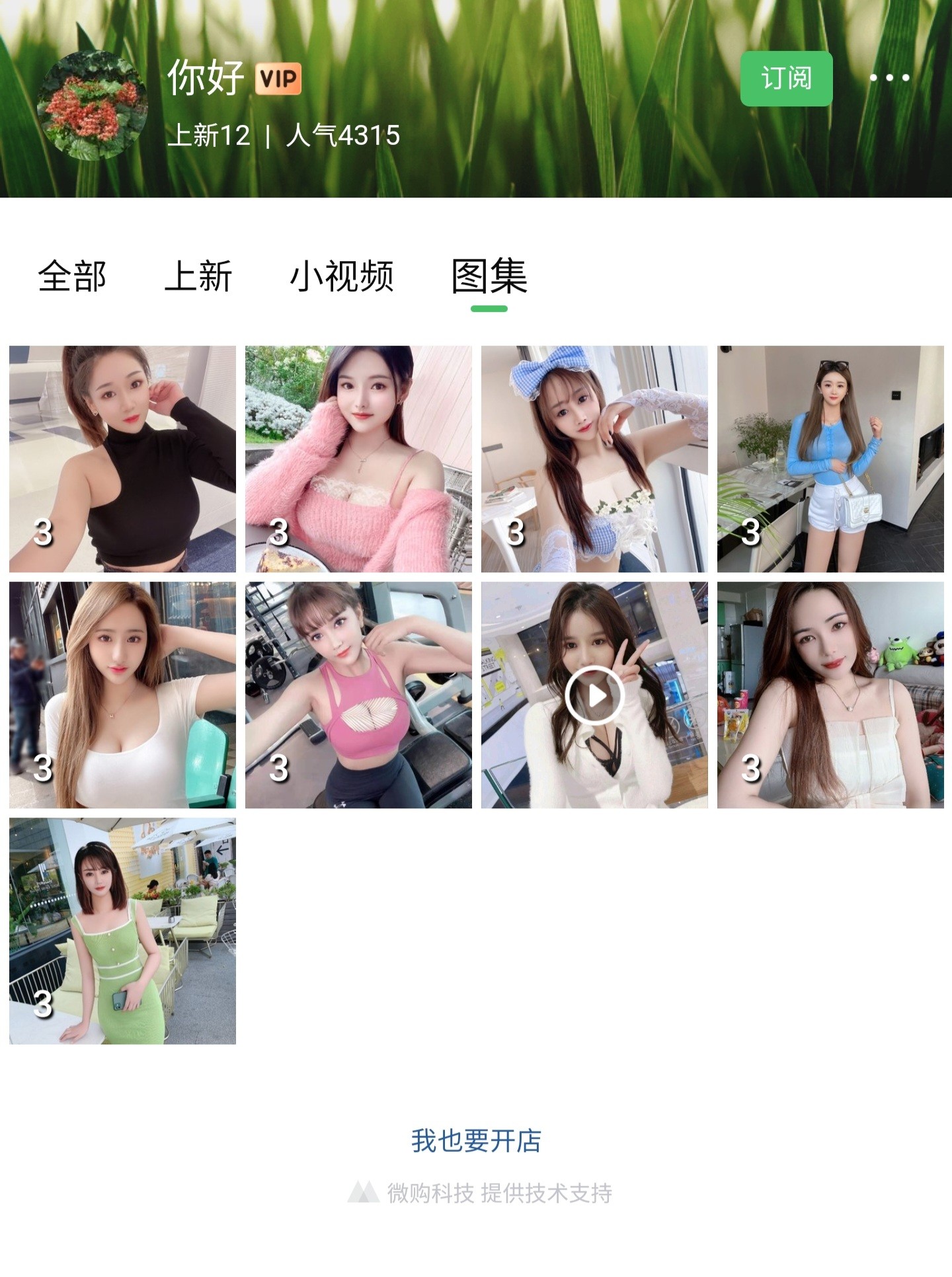Subscribe with the green 订阅 button
The image size is (952, 1277).
pyautogui.click(x=785, y=79)
